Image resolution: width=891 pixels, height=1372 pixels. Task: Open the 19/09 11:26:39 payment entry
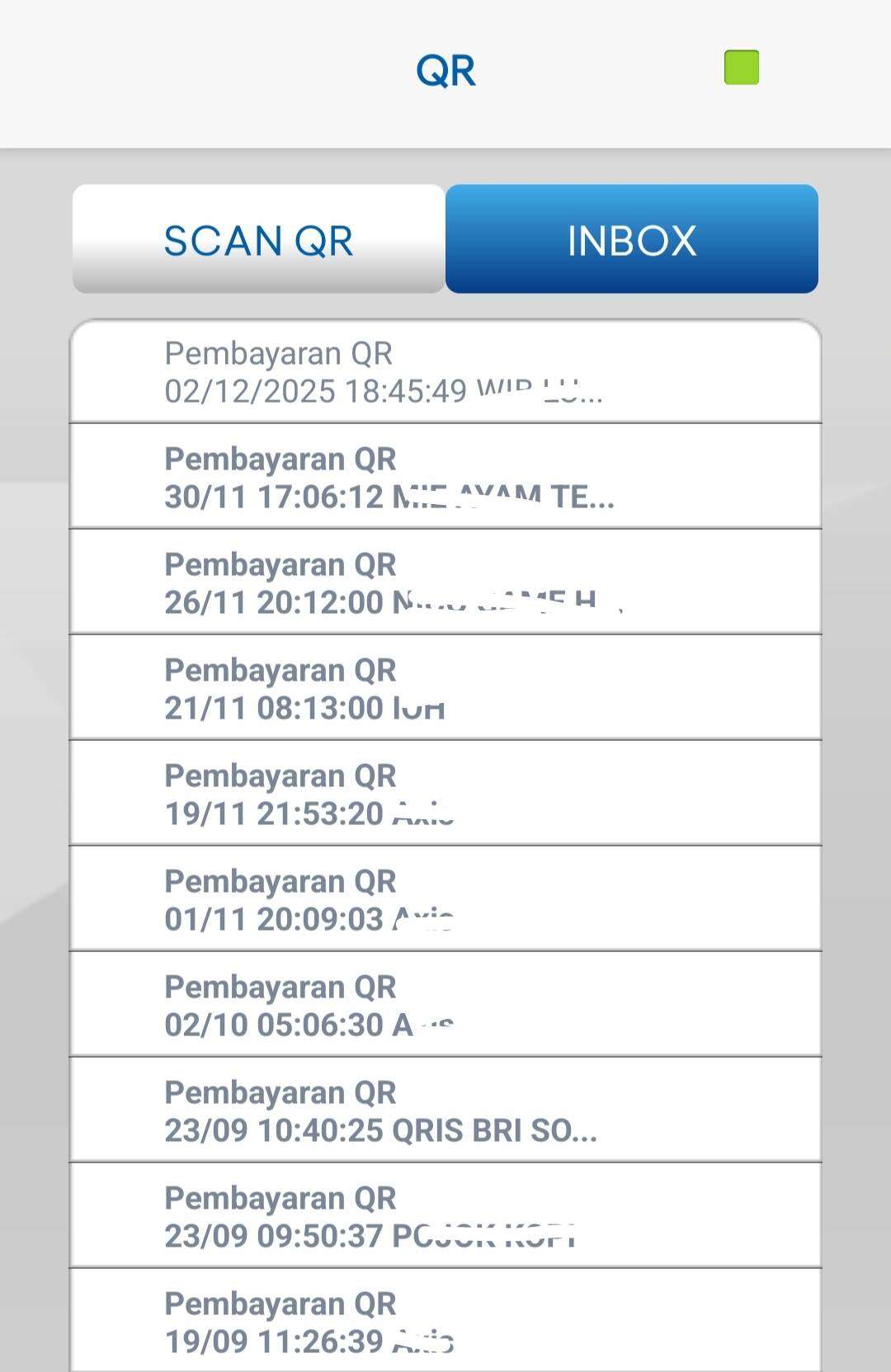coord(445,1322)
